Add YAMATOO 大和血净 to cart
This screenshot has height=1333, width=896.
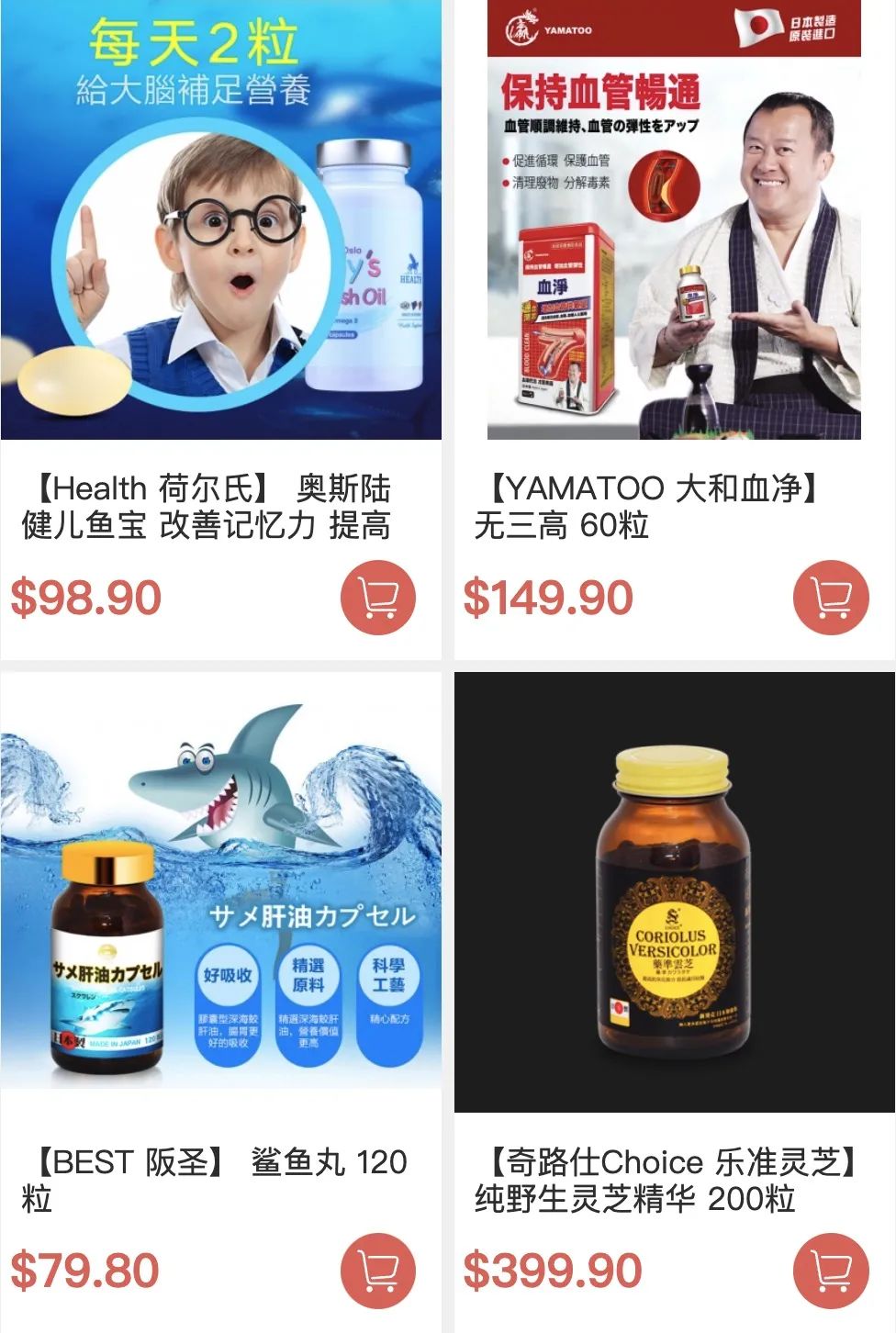(x=830, y=598)
